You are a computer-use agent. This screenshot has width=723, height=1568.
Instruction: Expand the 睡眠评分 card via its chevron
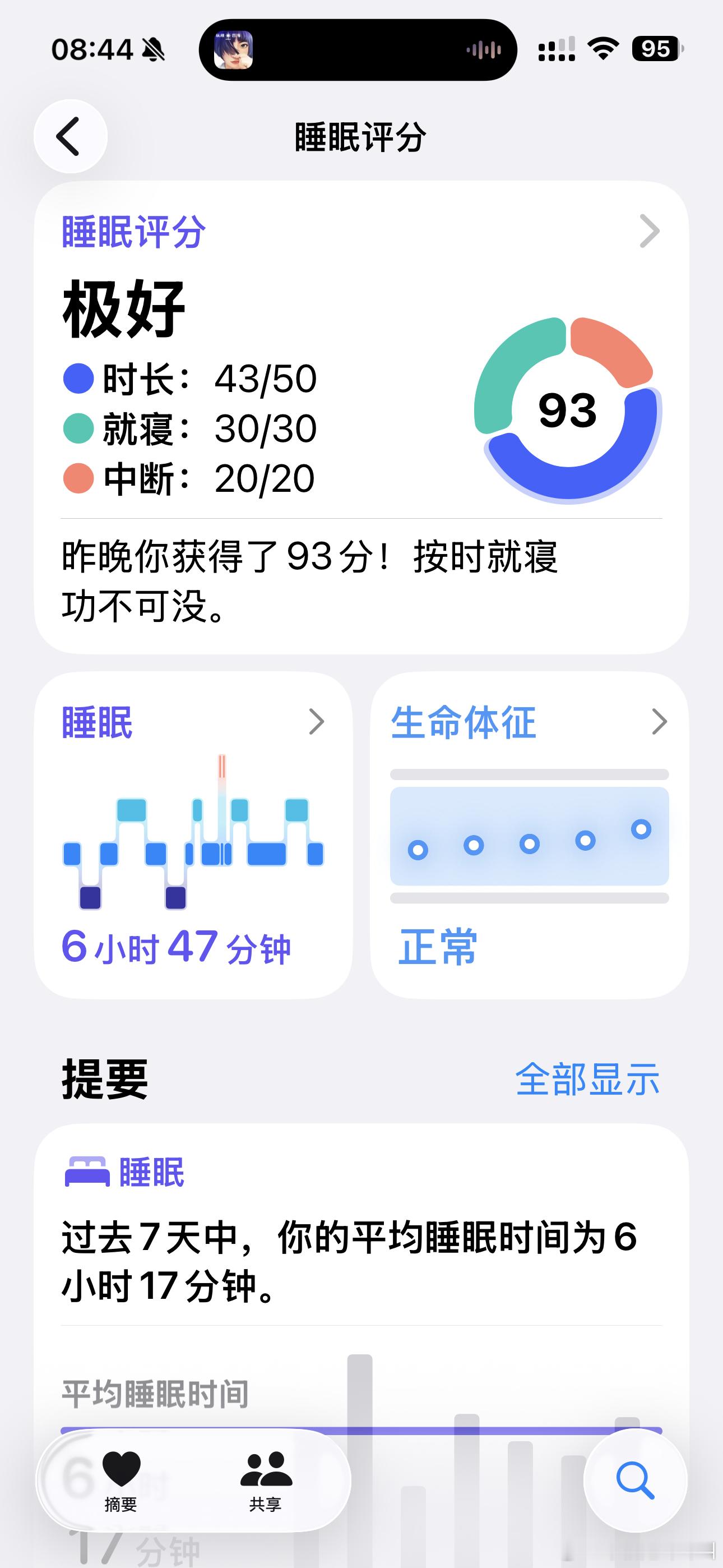click(x=650, y=231)
